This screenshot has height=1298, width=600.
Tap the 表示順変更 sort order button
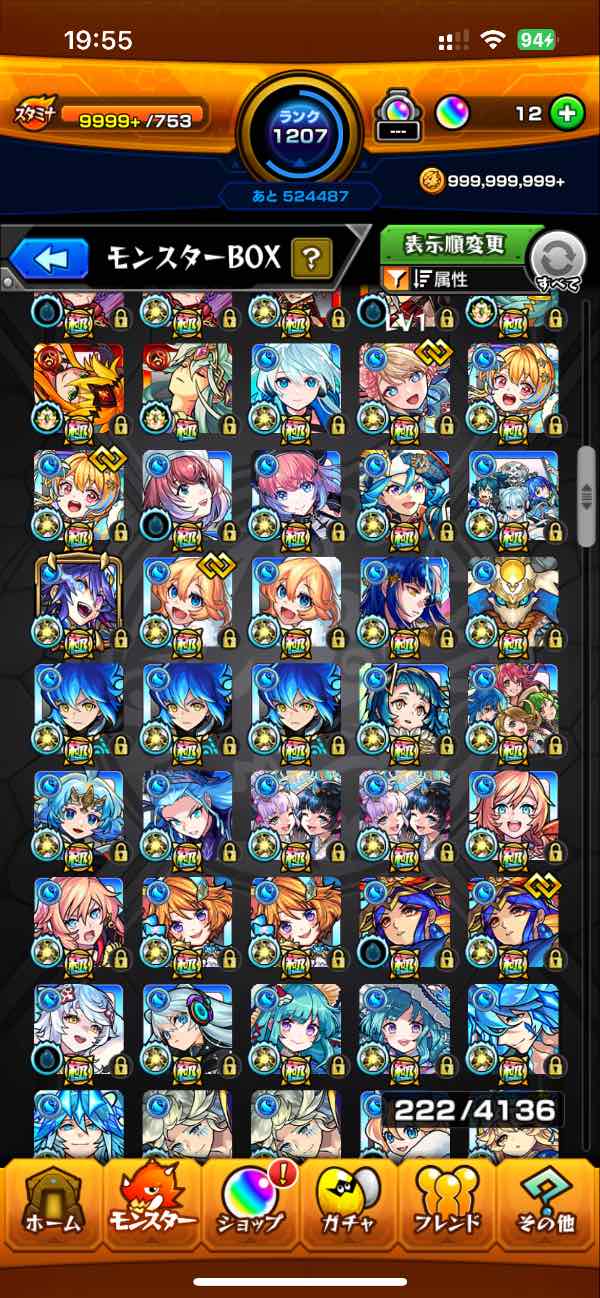pos(455,244)
